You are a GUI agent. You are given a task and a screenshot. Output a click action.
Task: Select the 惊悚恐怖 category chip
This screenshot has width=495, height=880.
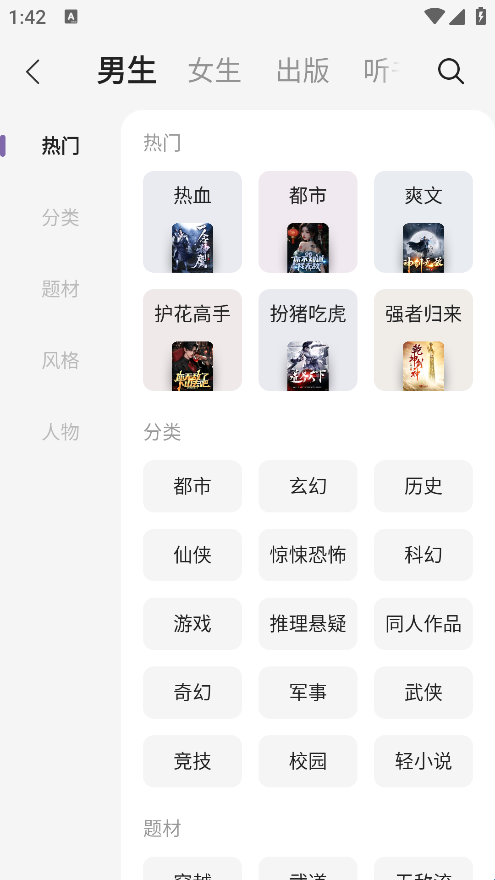[x=308, y=555]
